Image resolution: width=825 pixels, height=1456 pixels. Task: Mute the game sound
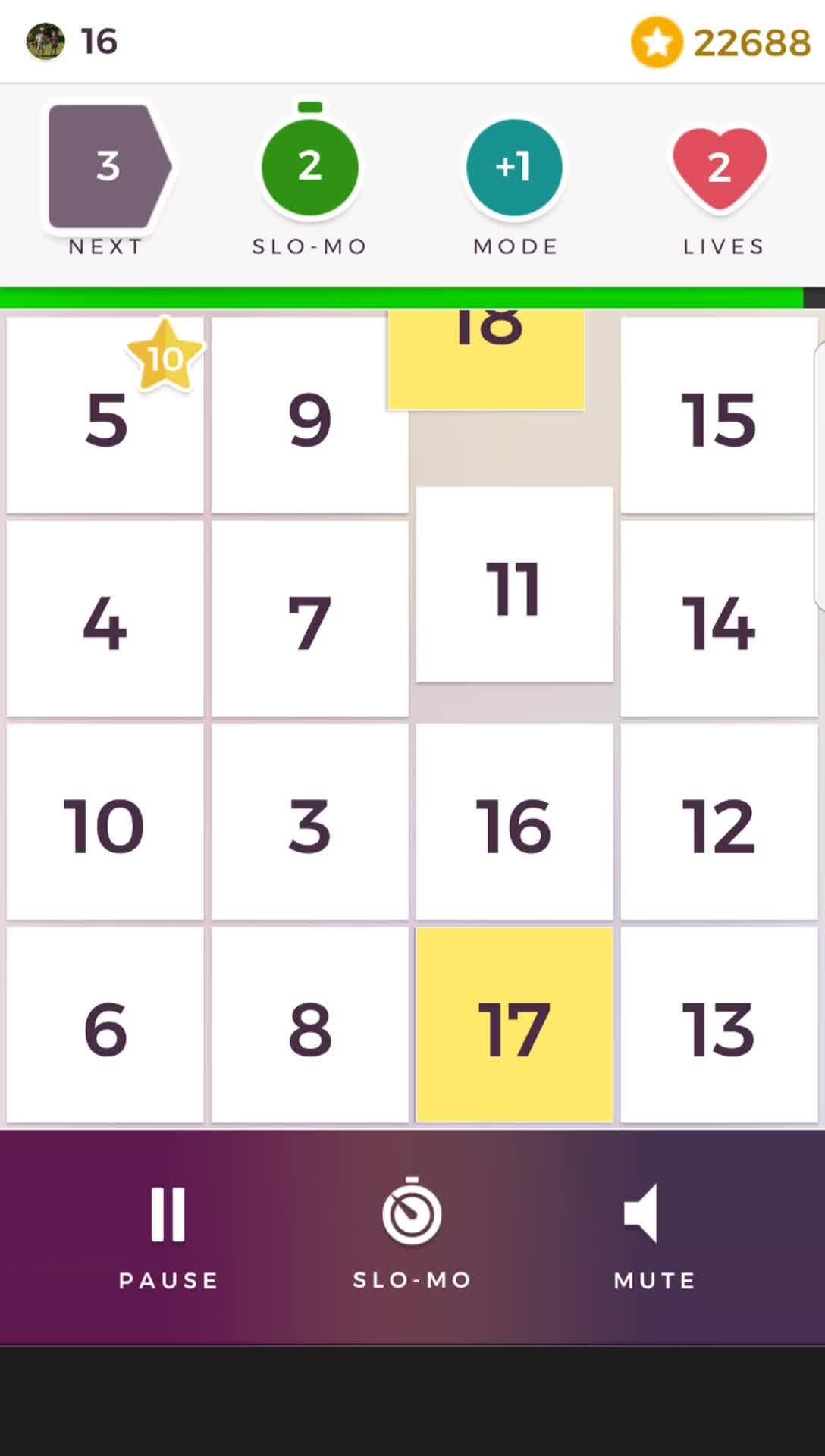(x=654, y=1238)
